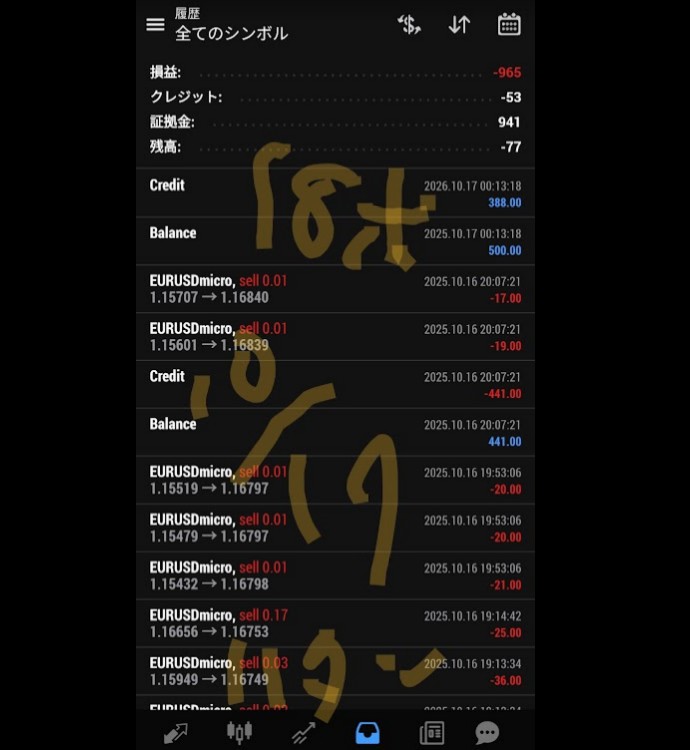The width and height of the screenshot is (690, 750).
Task: Expand the Balance 500.00 entry
Action: pyautogui.click(x=335, y=241)
